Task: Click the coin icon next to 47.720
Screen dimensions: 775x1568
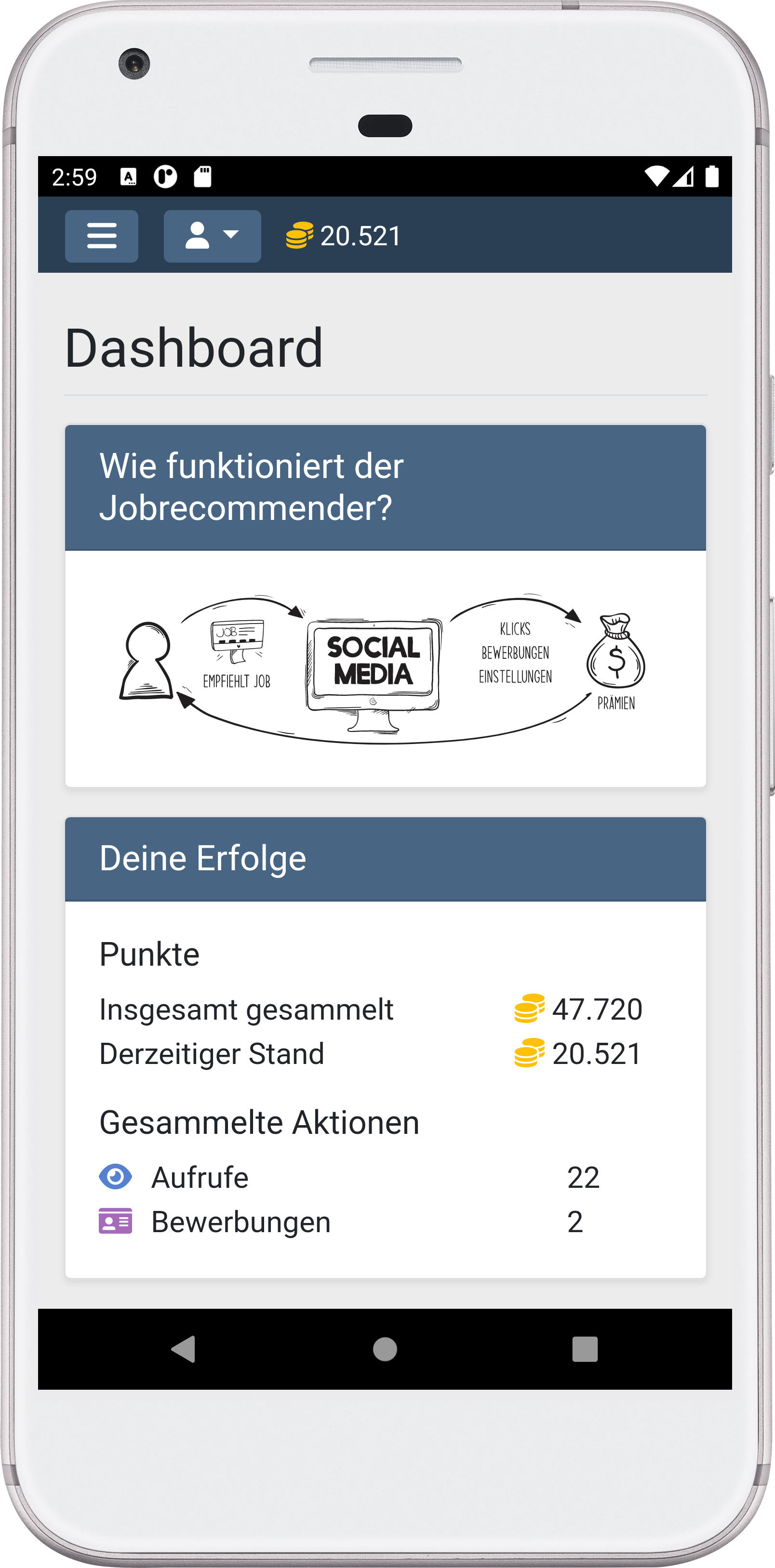Action: click(531, 1008)
